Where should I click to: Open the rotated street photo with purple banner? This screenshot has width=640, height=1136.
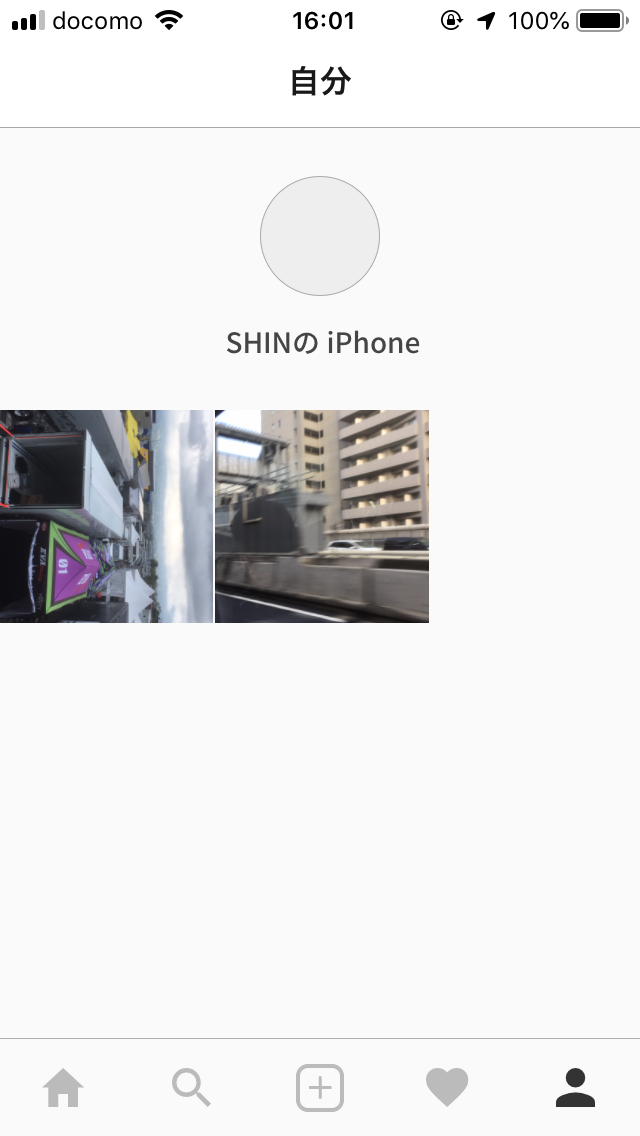click(106, 516)
